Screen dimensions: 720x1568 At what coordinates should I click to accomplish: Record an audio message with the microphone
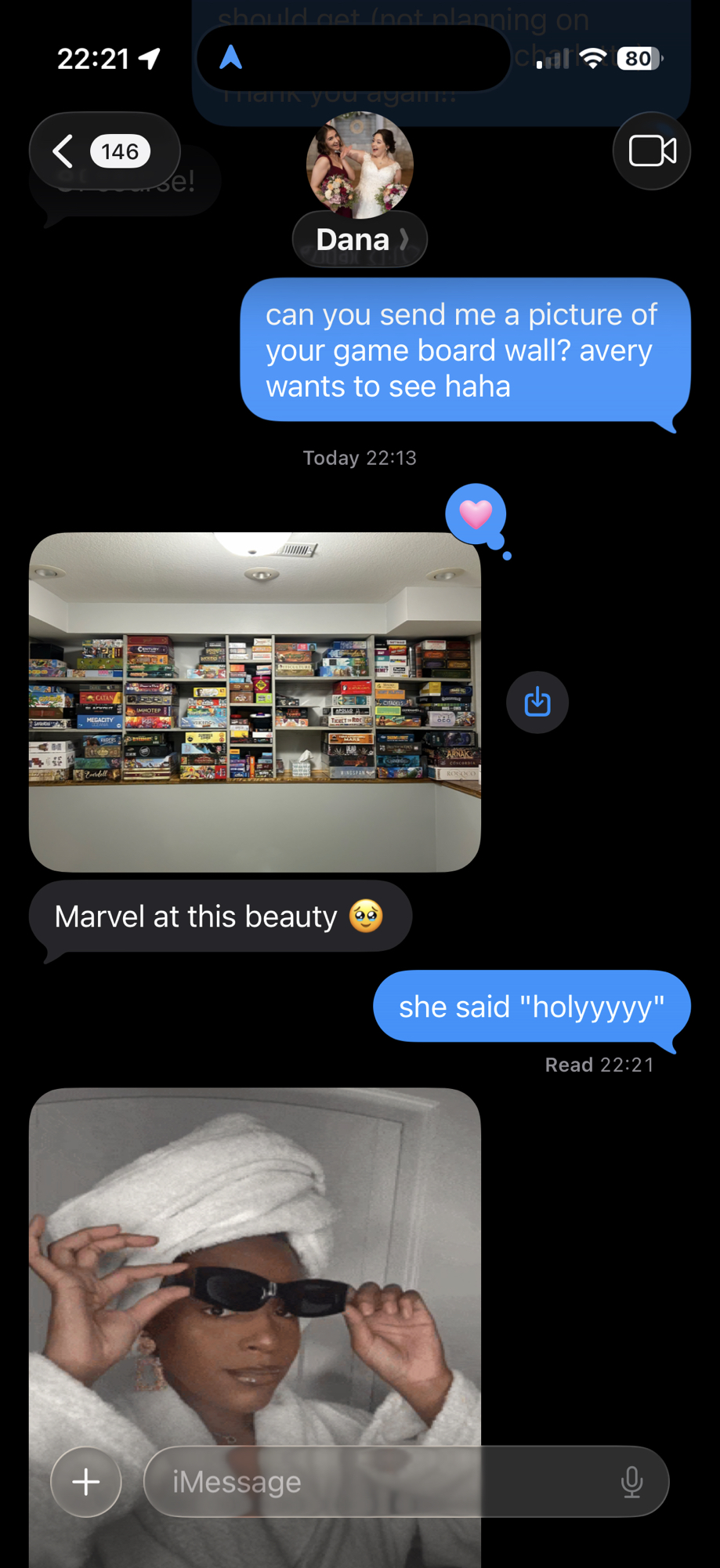[631, 1481]
